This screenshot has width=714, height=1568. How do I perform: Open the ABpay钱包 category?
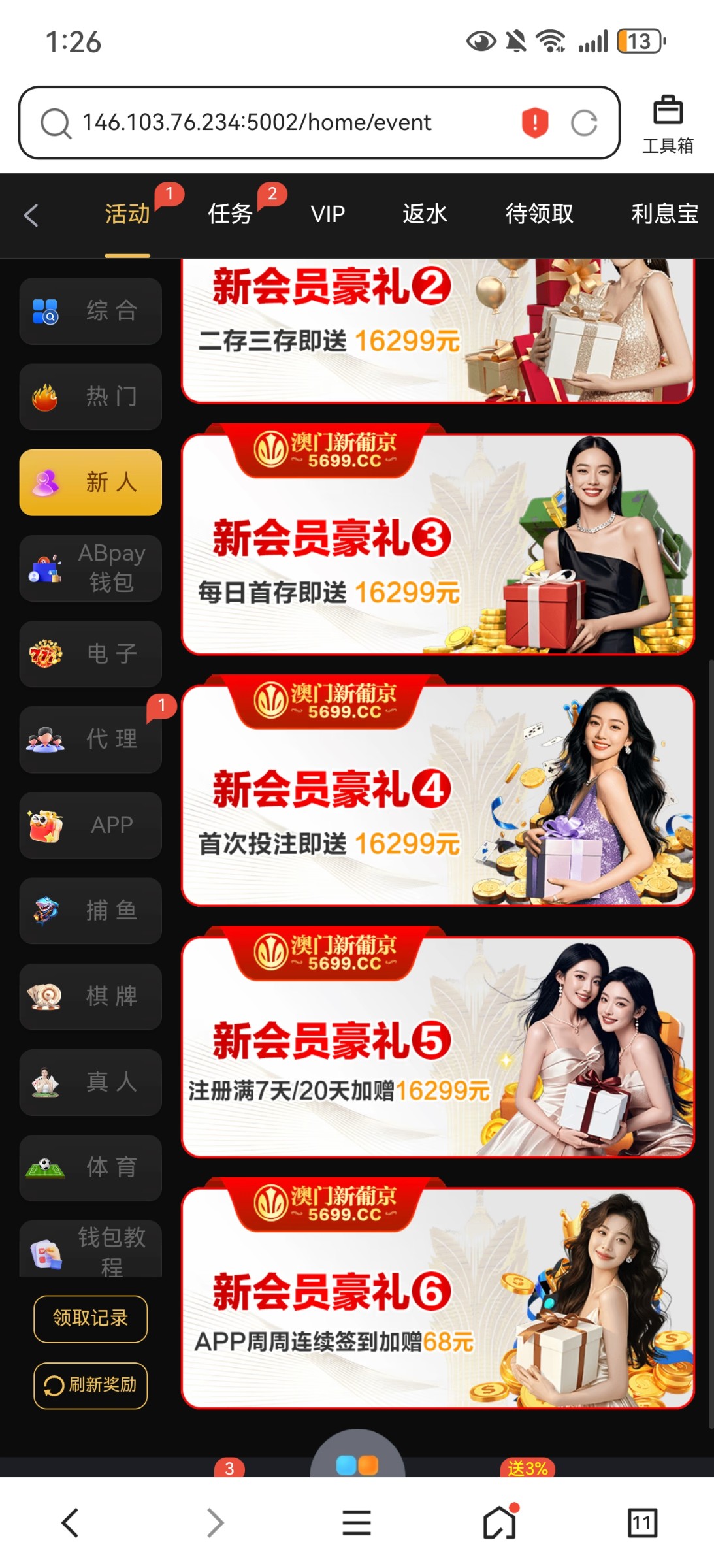[91, 568]
